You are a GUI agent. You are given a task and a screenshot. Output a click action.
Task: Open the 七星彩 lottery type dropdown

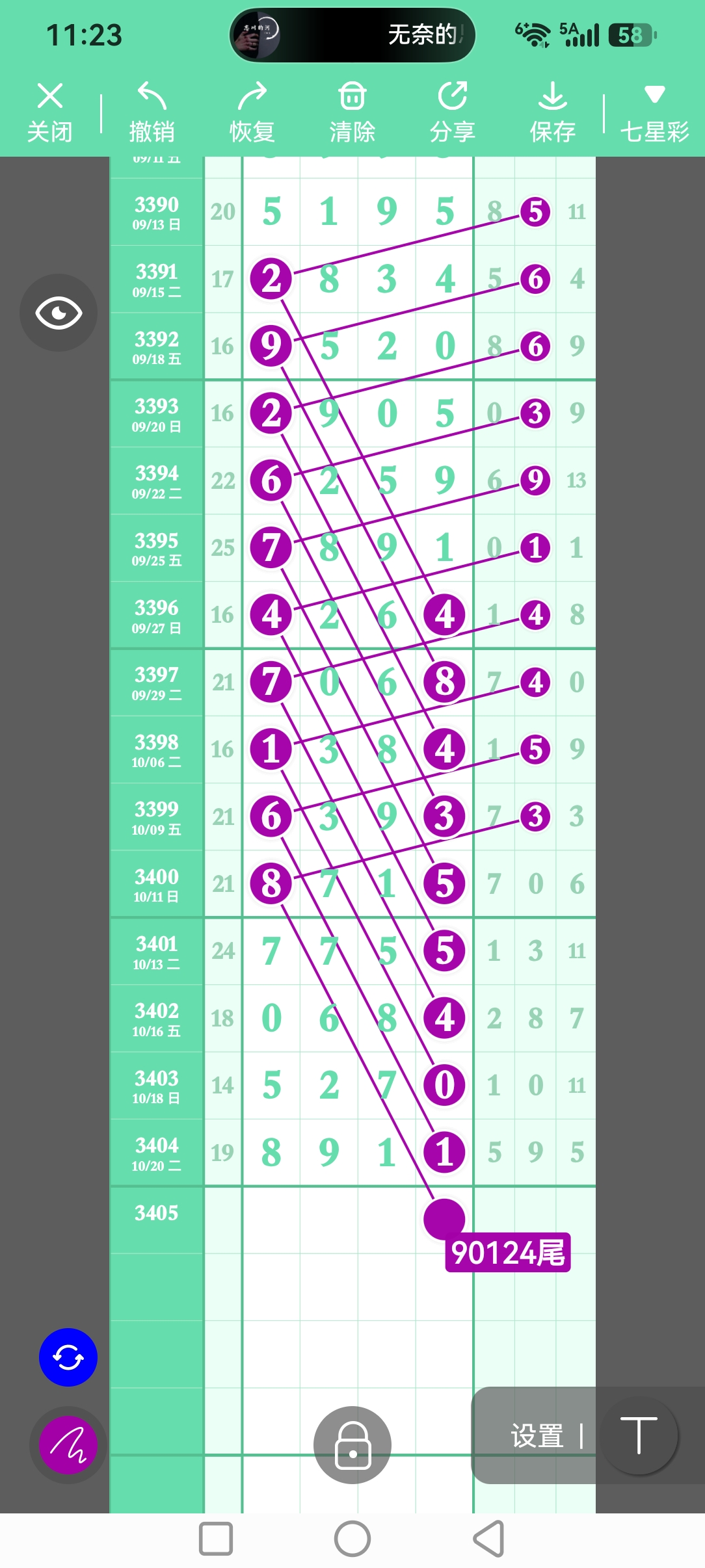click(654, 112)
